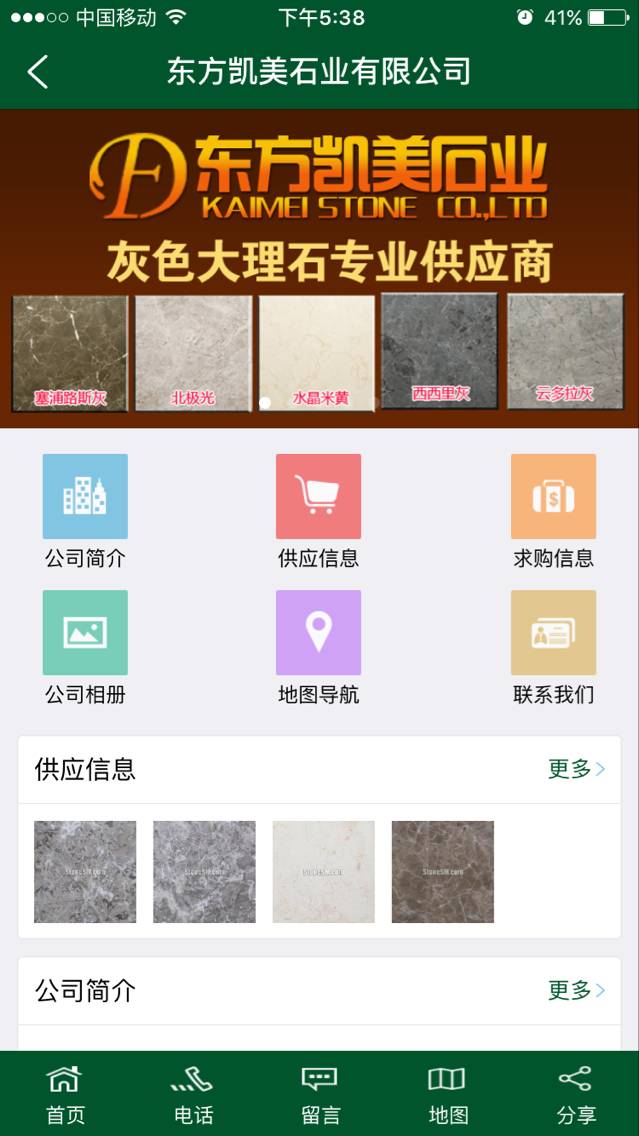The image size is (639, 1136).
Task: Open the beige marble supply thumbnail
Action: tap(323, 872)
